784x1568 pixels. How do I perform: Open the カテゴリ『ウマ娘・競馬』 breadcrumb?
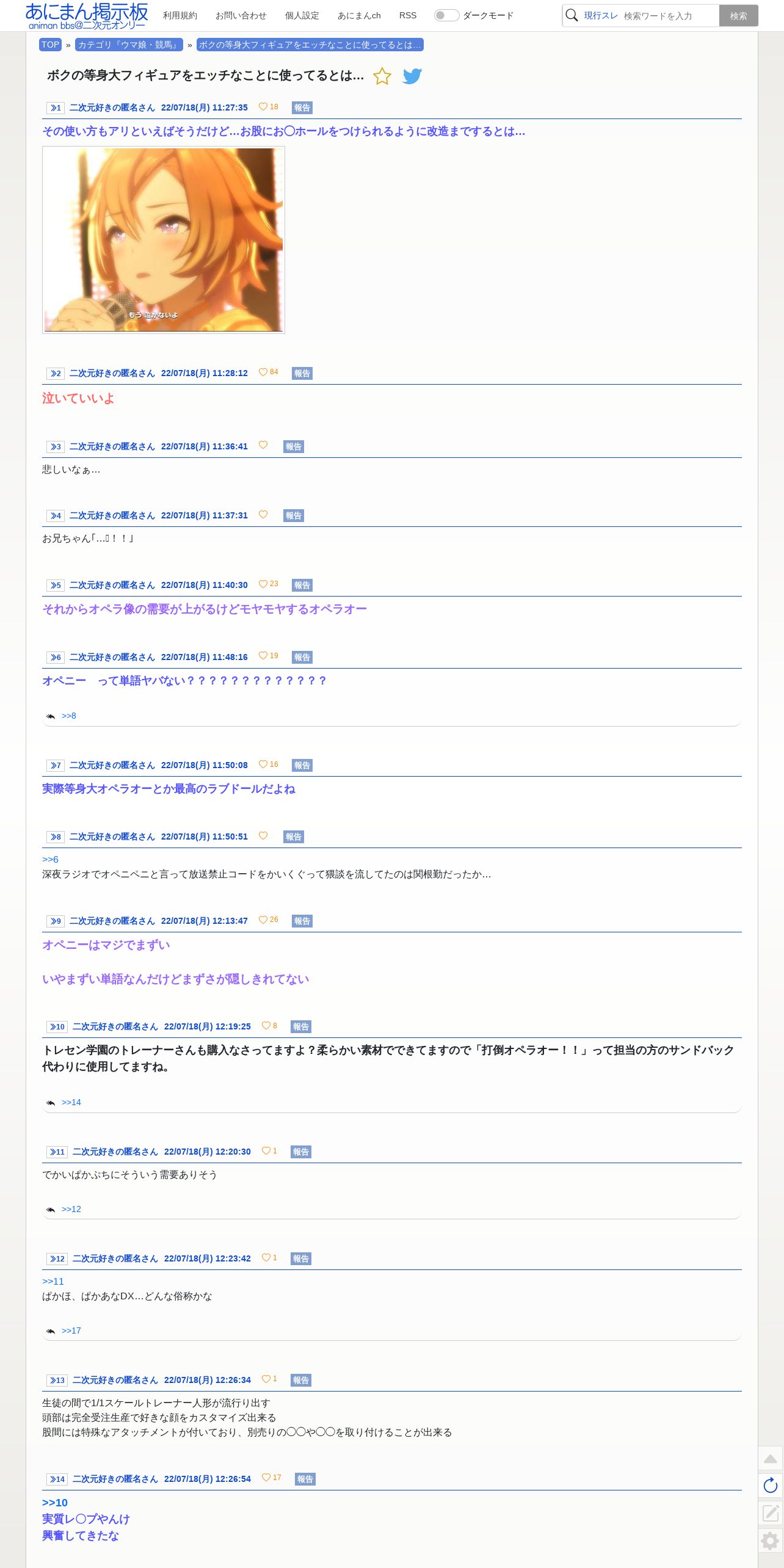129,45
